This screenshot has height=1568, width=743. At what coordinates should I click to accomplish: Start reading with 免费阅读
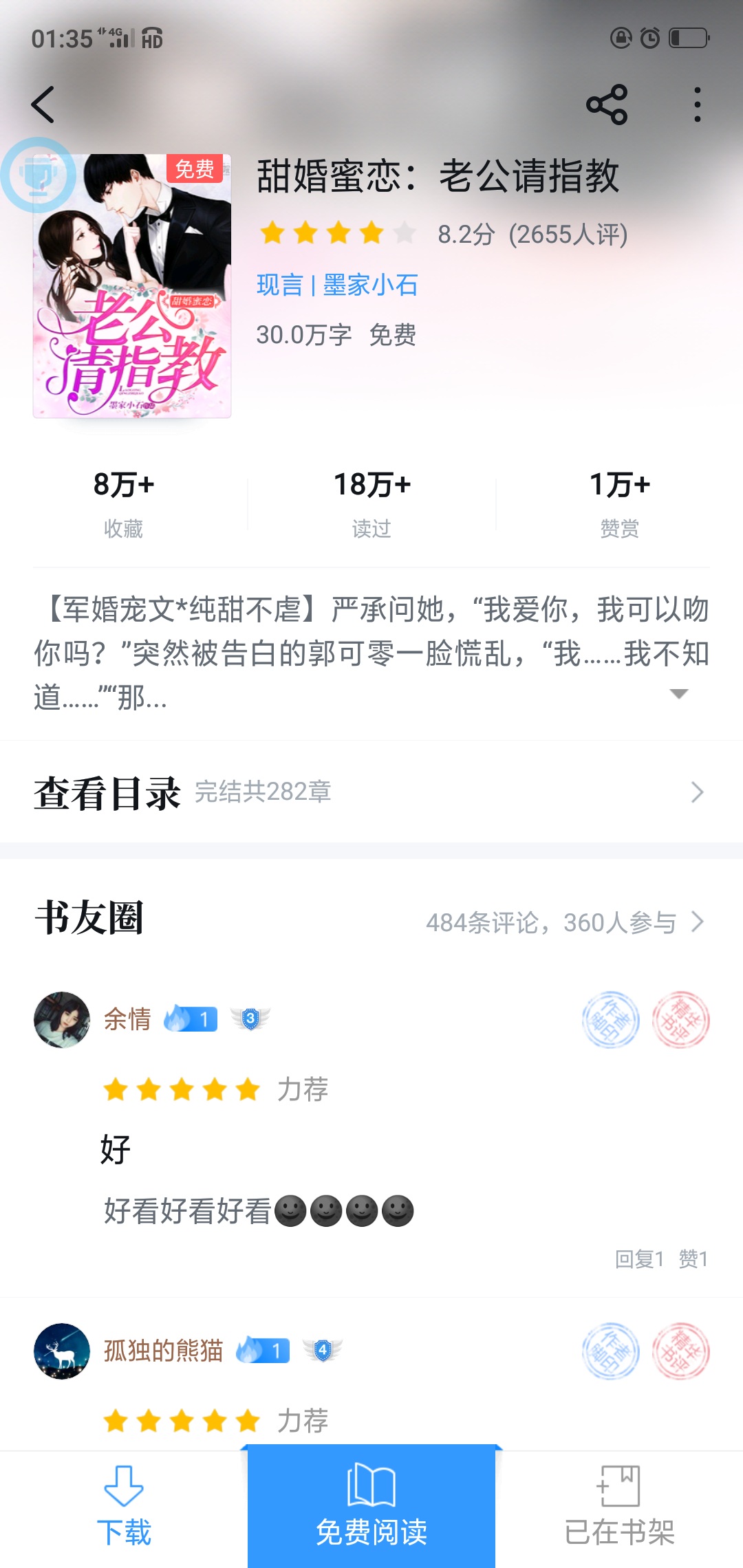click(371, 1506)
